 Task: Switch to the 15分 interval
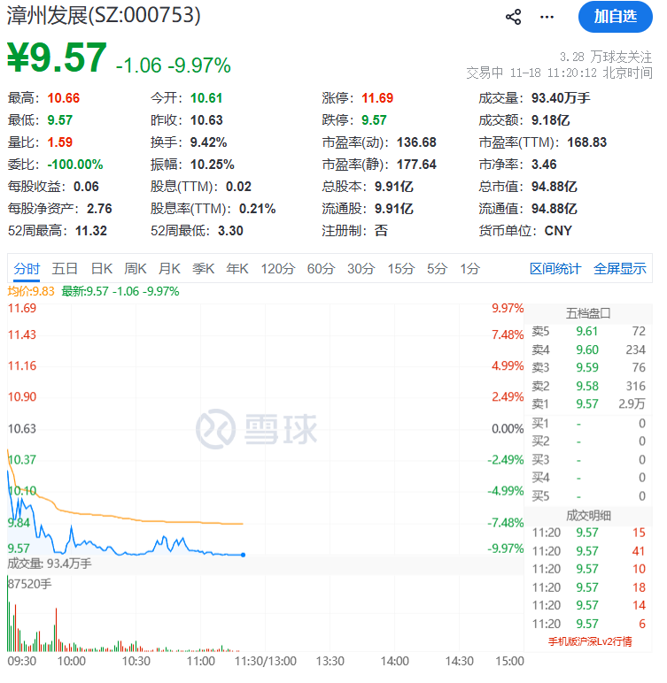pyautogui.click(x=401, y=268)
